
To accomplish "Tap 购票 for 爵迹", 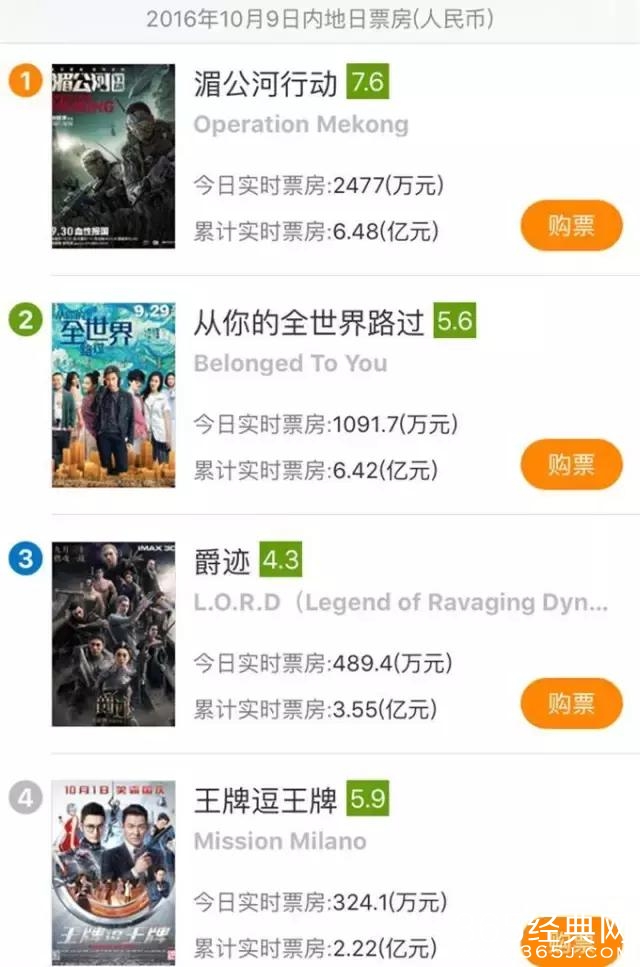I will 572,703.
